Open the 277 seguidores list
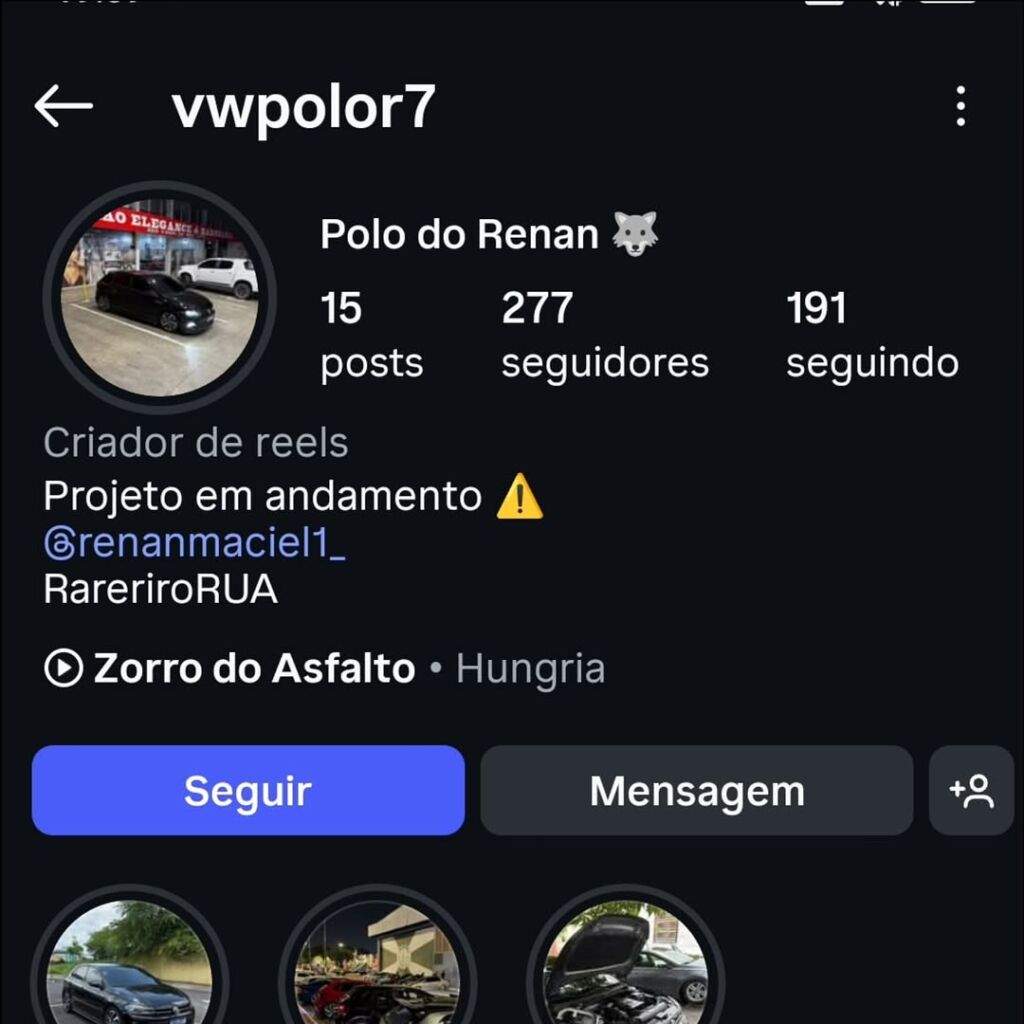Viewport: 1024px width, 1024px height. pyautogui.click(x=604, y=335)
